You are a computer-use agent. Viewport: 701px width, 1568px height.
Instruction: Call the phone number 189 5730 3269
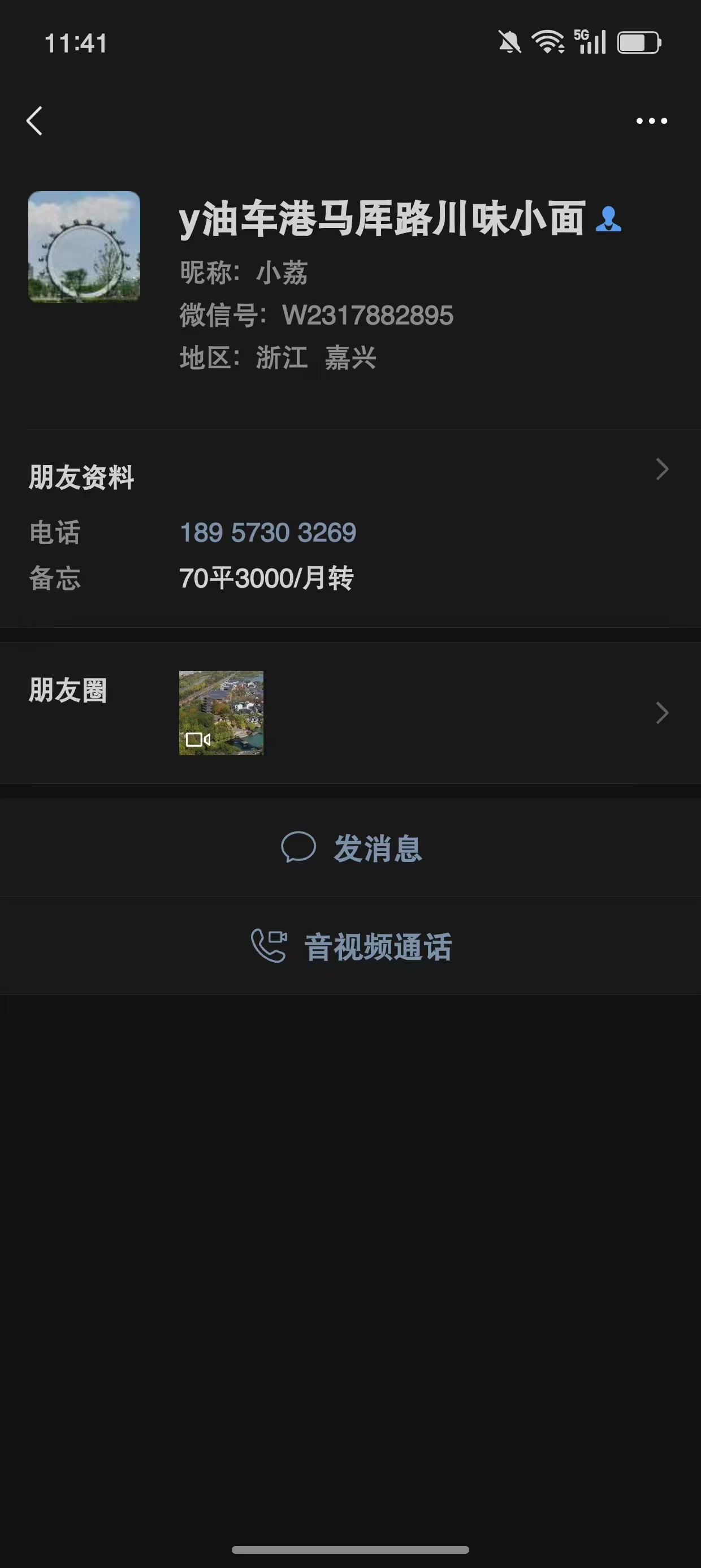click(x=268, y=533)
